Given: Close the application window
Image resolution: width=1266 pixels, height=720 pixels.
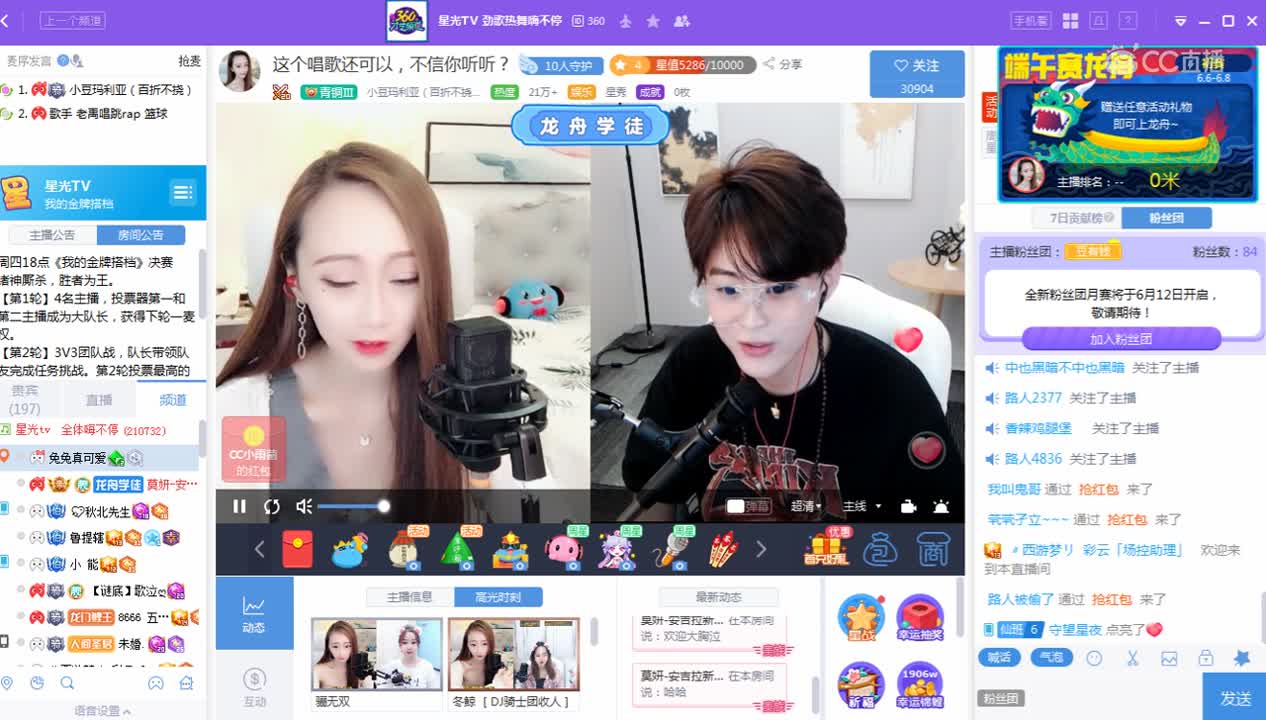Looking at the screenshot, I should pos(1252,21).
